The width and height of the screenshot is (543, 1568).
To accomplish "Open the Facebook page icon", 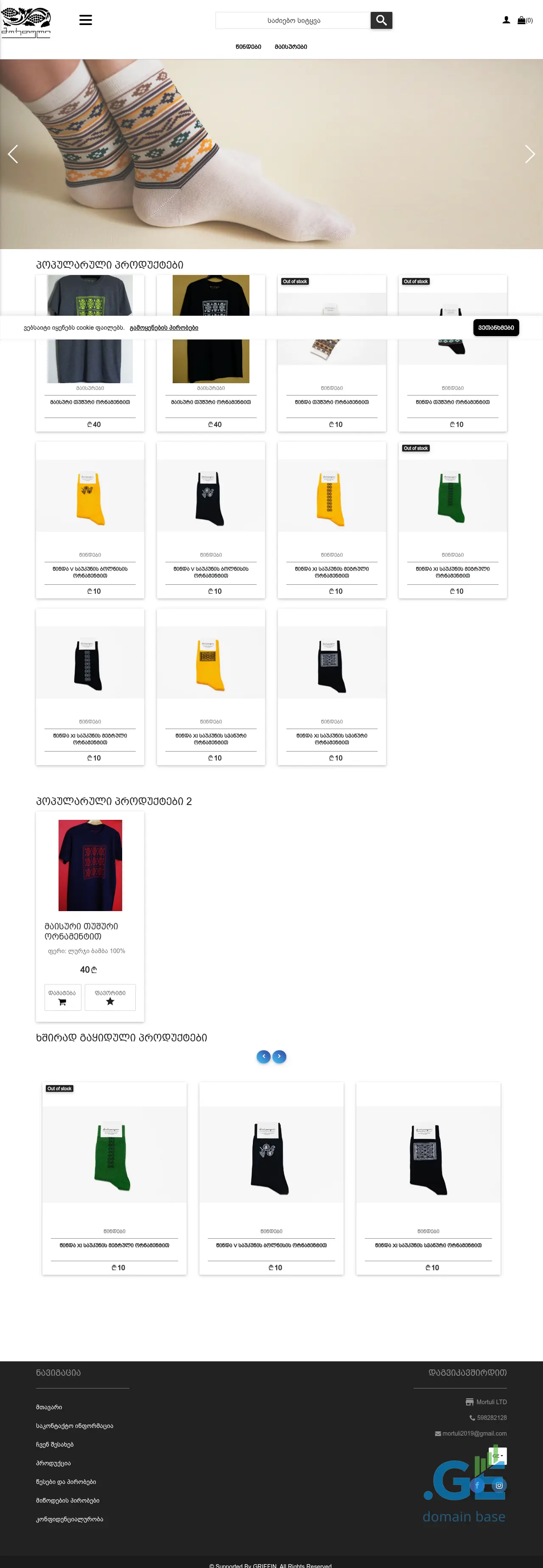I will tap(477, 1485).
